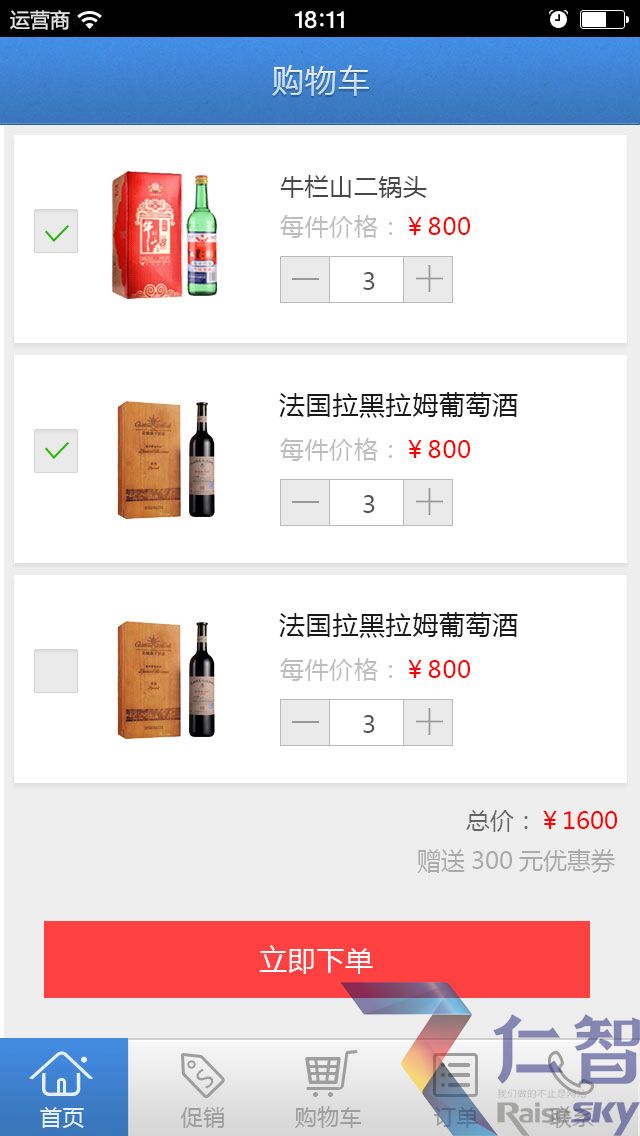
Task: Select the unchecked 法国拉黑拉姆葡萄酒 item
Action: (x=56, y=671)
